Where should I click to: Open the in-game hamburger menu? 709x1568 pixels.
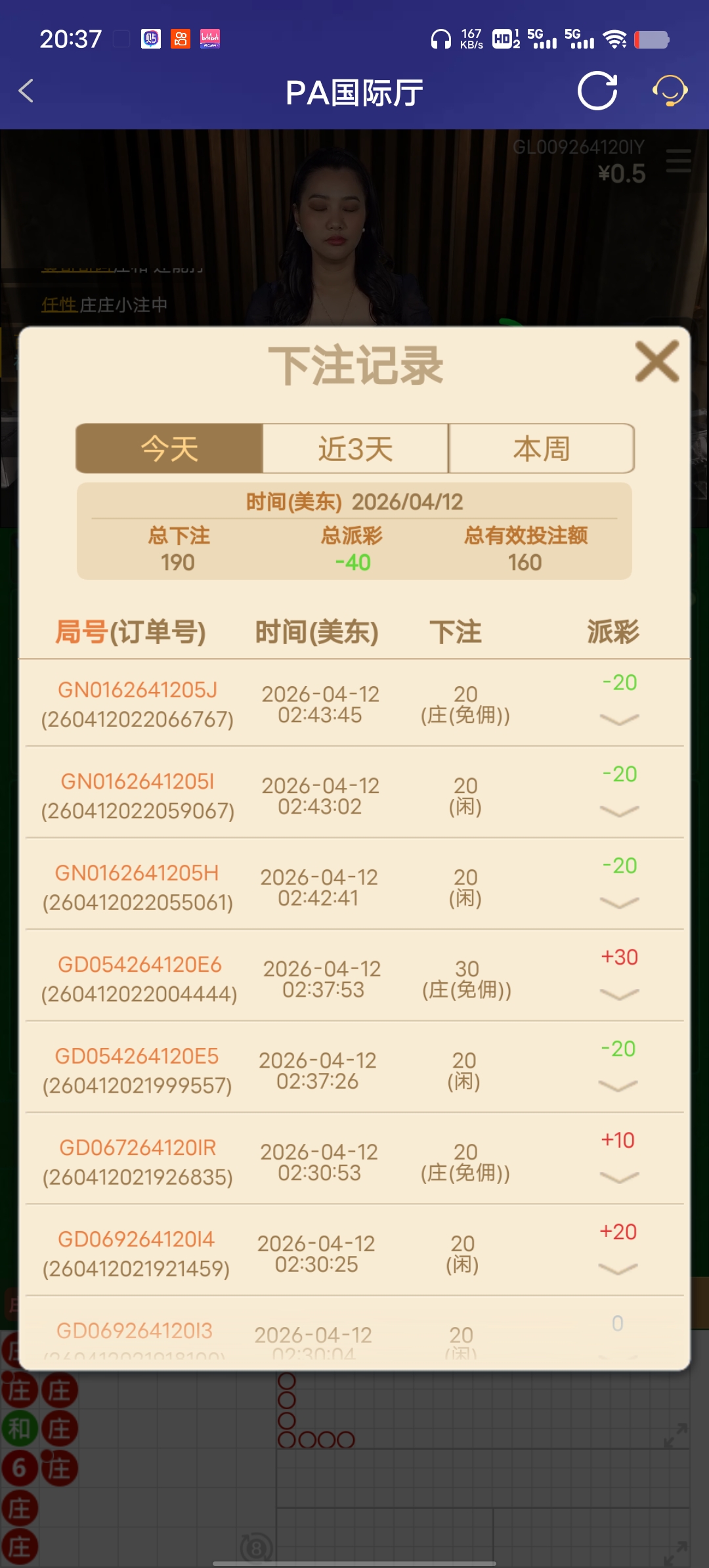[679, 162]
